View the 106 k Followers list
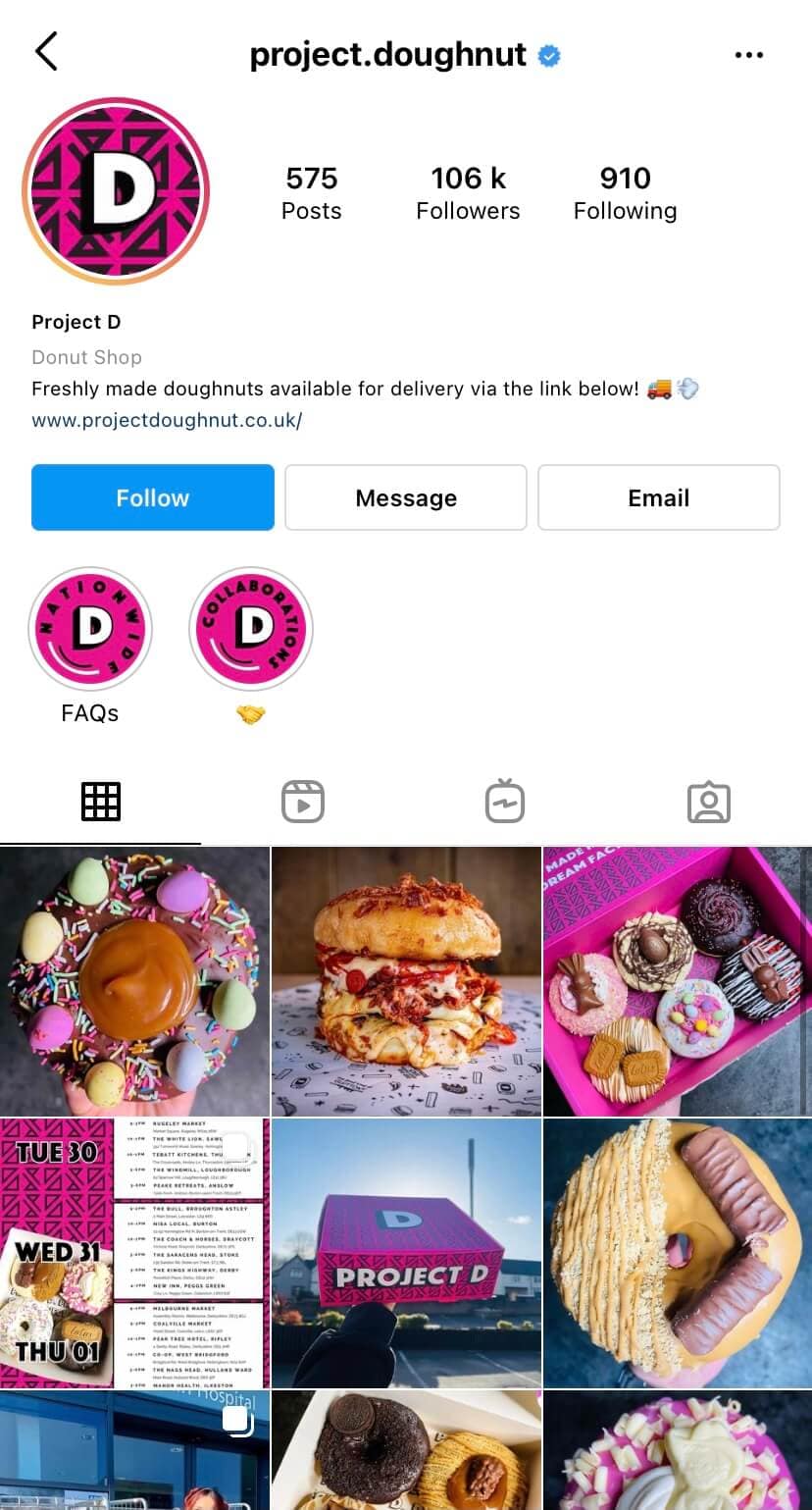 click(468, 192)
